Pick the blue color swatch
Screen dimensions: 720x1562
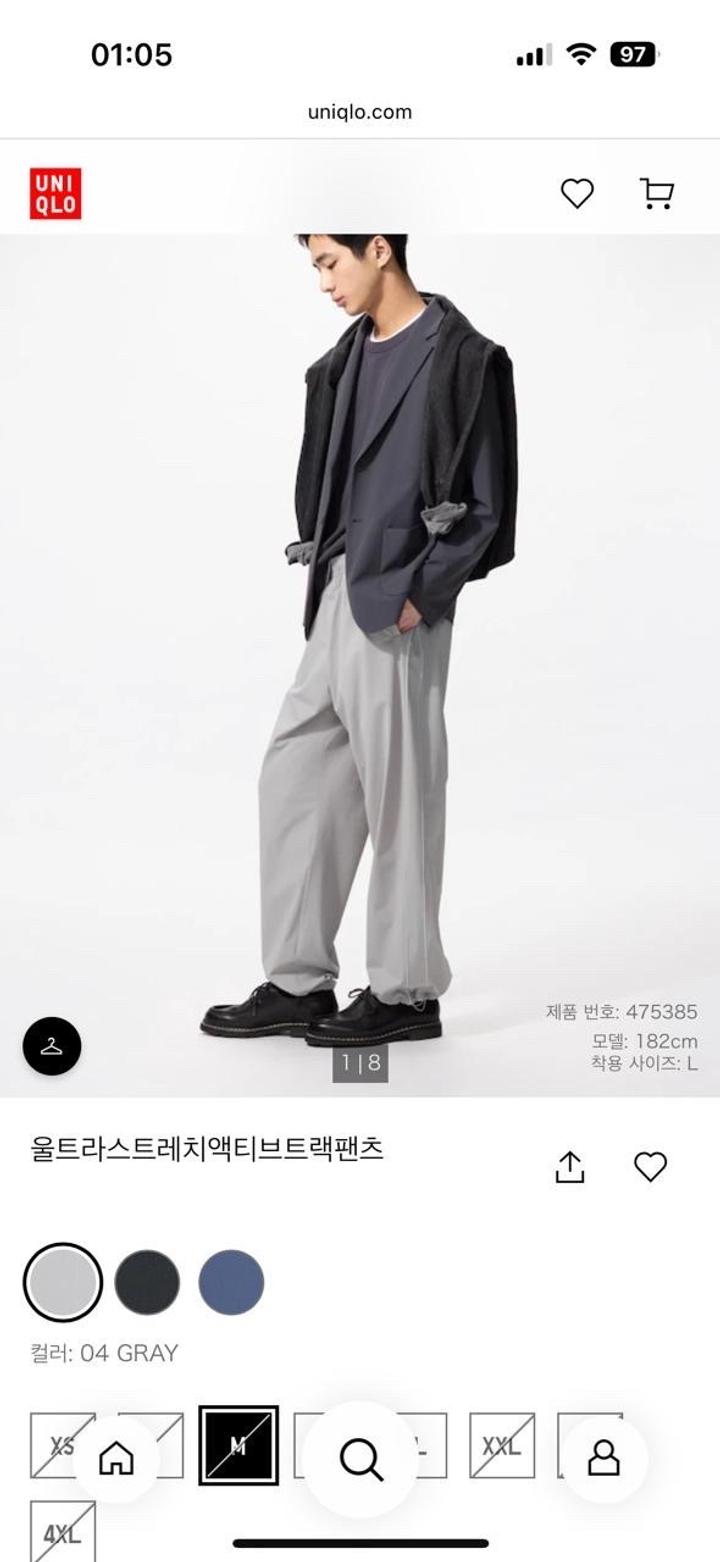coord(231,1282)
